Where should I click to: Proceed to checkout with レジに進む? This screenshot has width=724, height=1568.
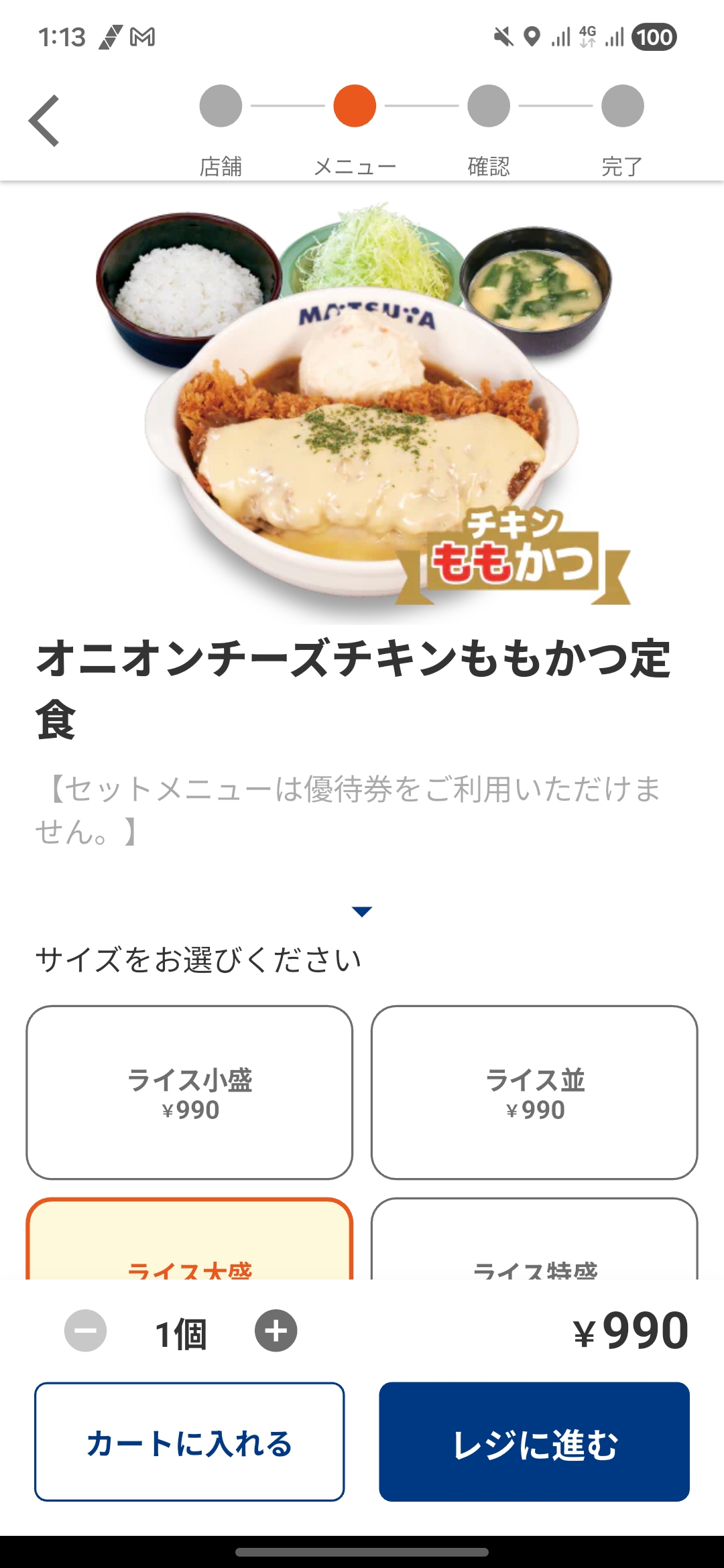click(534, 1442)
